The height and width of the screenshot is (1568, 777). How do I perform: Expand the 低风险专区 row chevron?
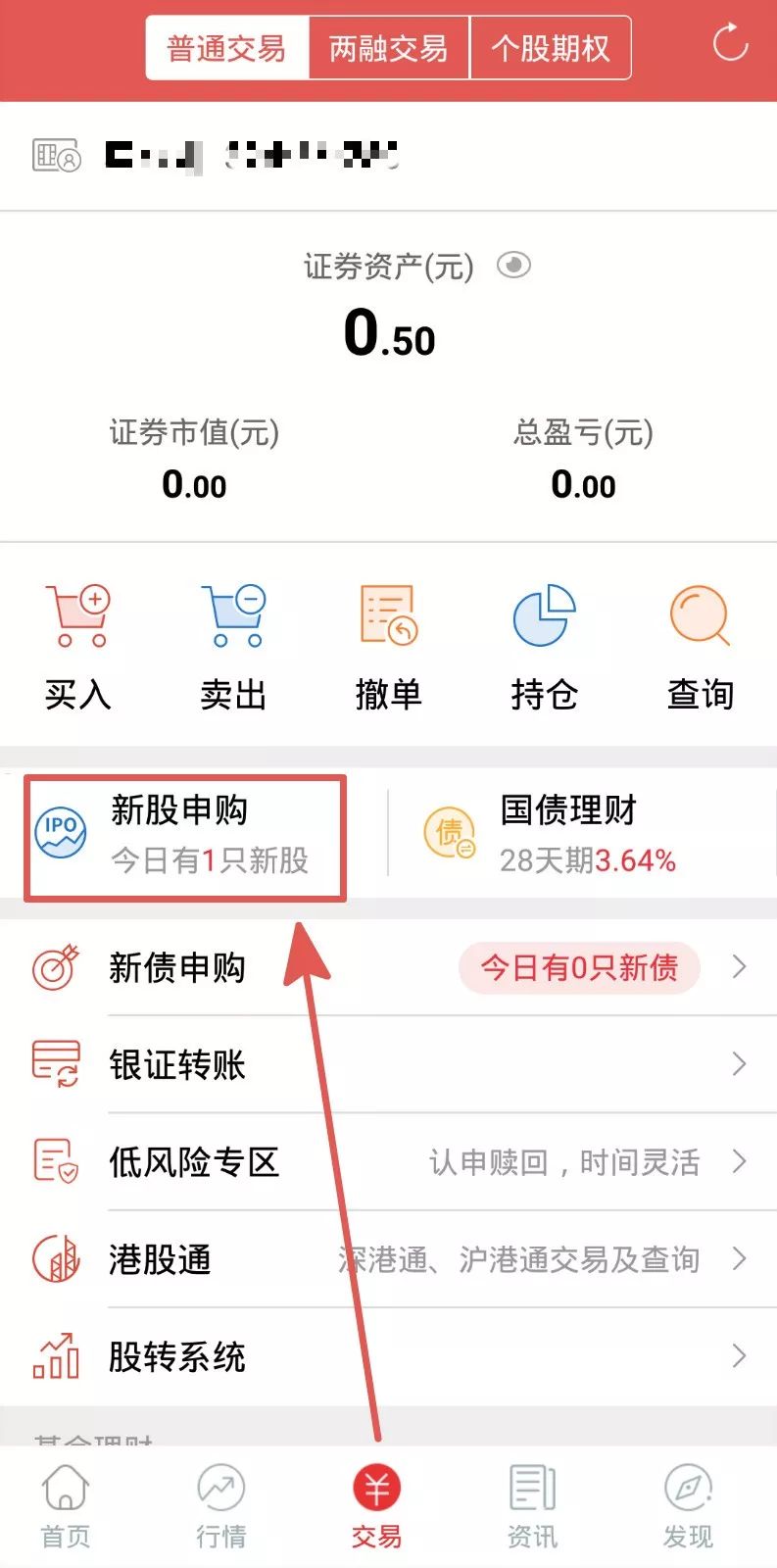tap(740, 1162)
